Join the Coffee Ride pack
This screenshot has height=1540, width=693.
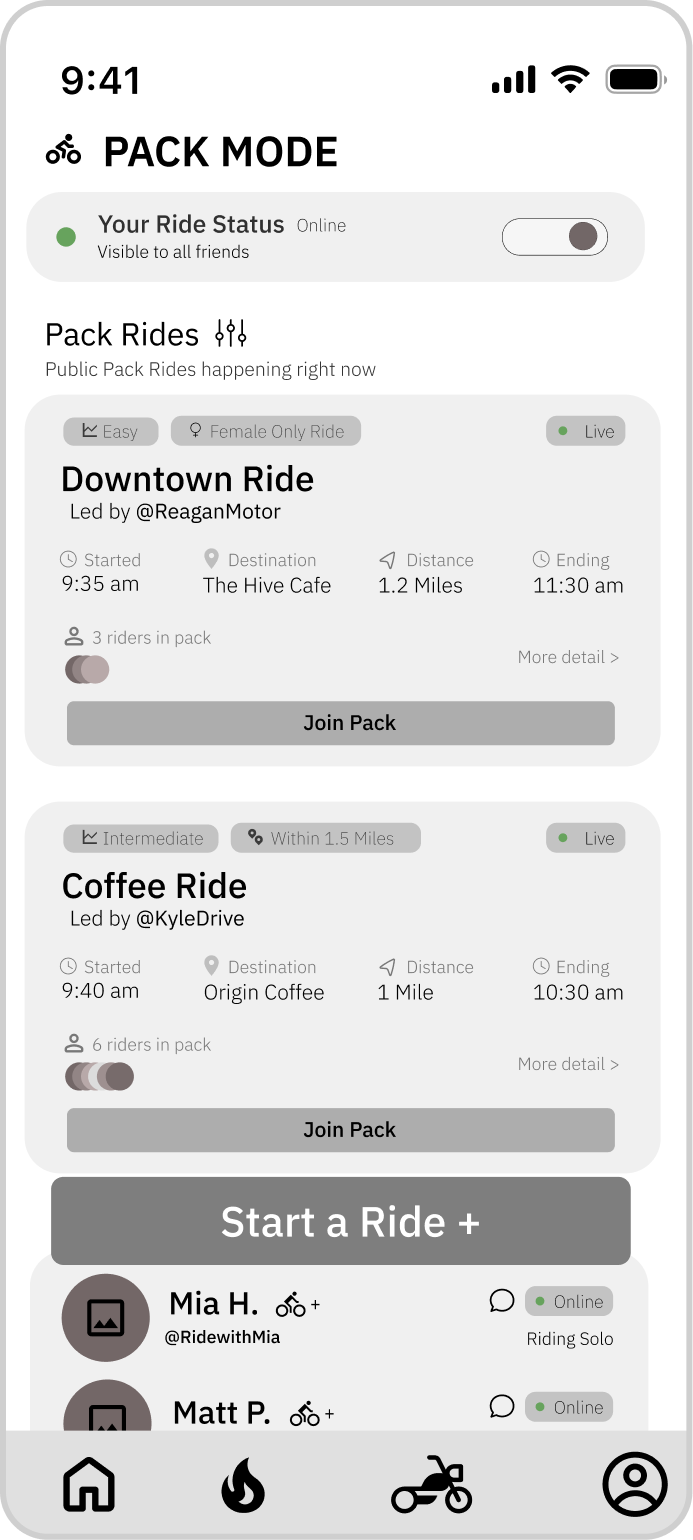pos(340,1130)
